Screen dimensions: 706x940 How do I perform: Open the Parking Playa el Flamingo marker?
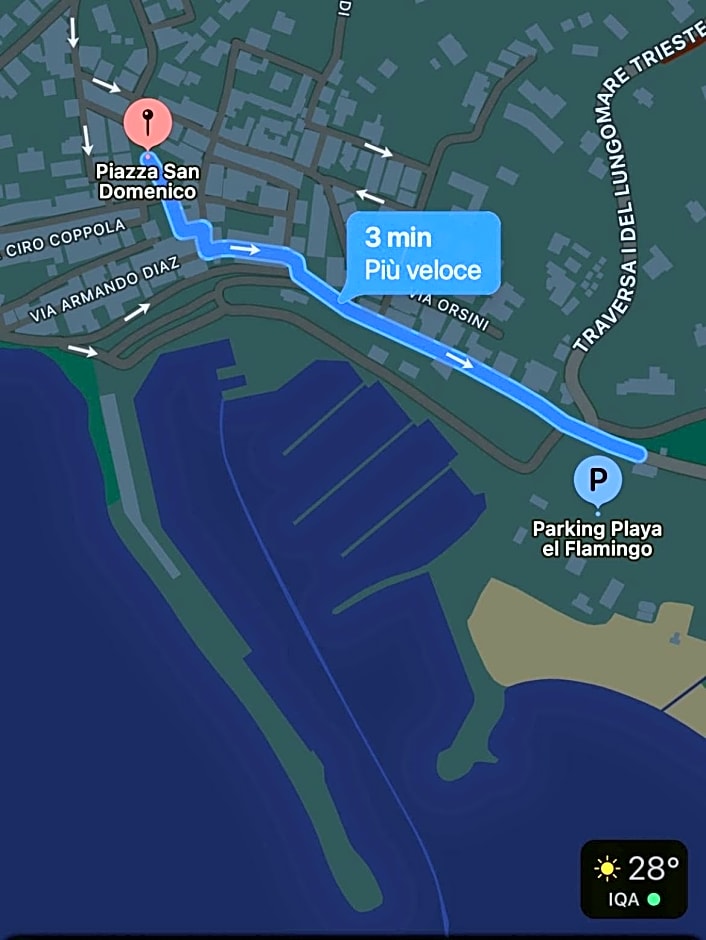598,478
